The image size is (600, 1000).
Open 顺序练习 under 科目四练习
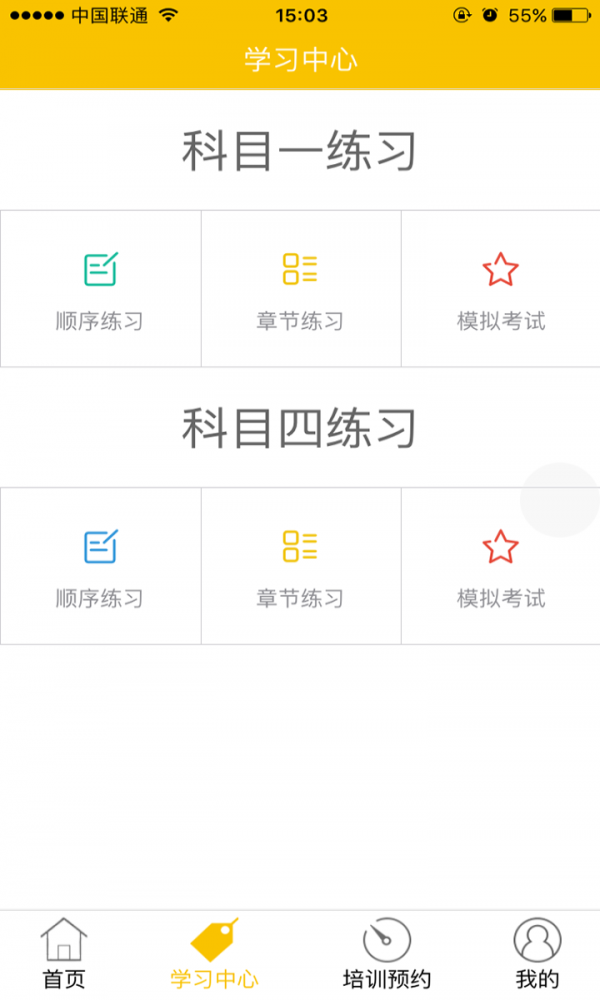(x=101, y=566)
